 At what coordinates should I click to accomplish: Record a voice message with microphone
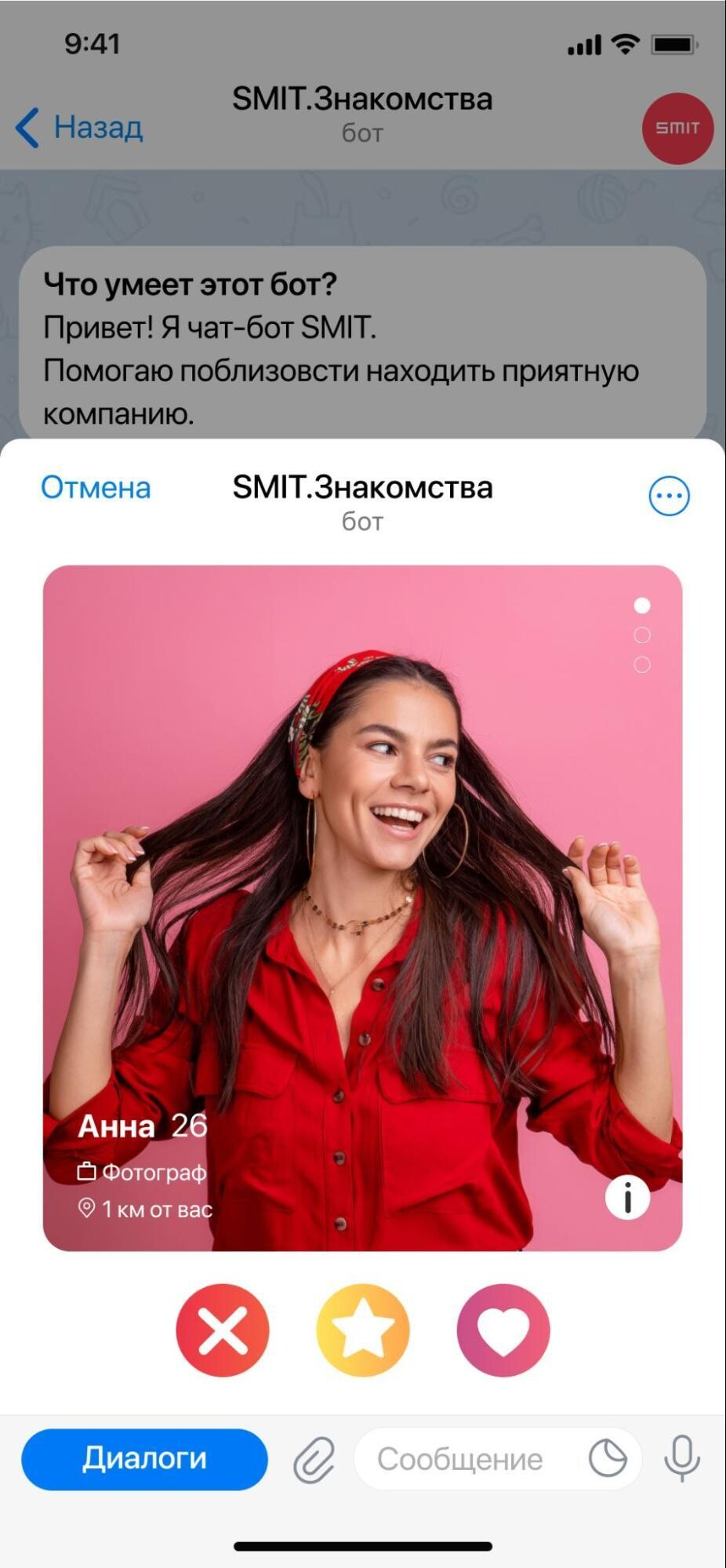[682, 1458]
